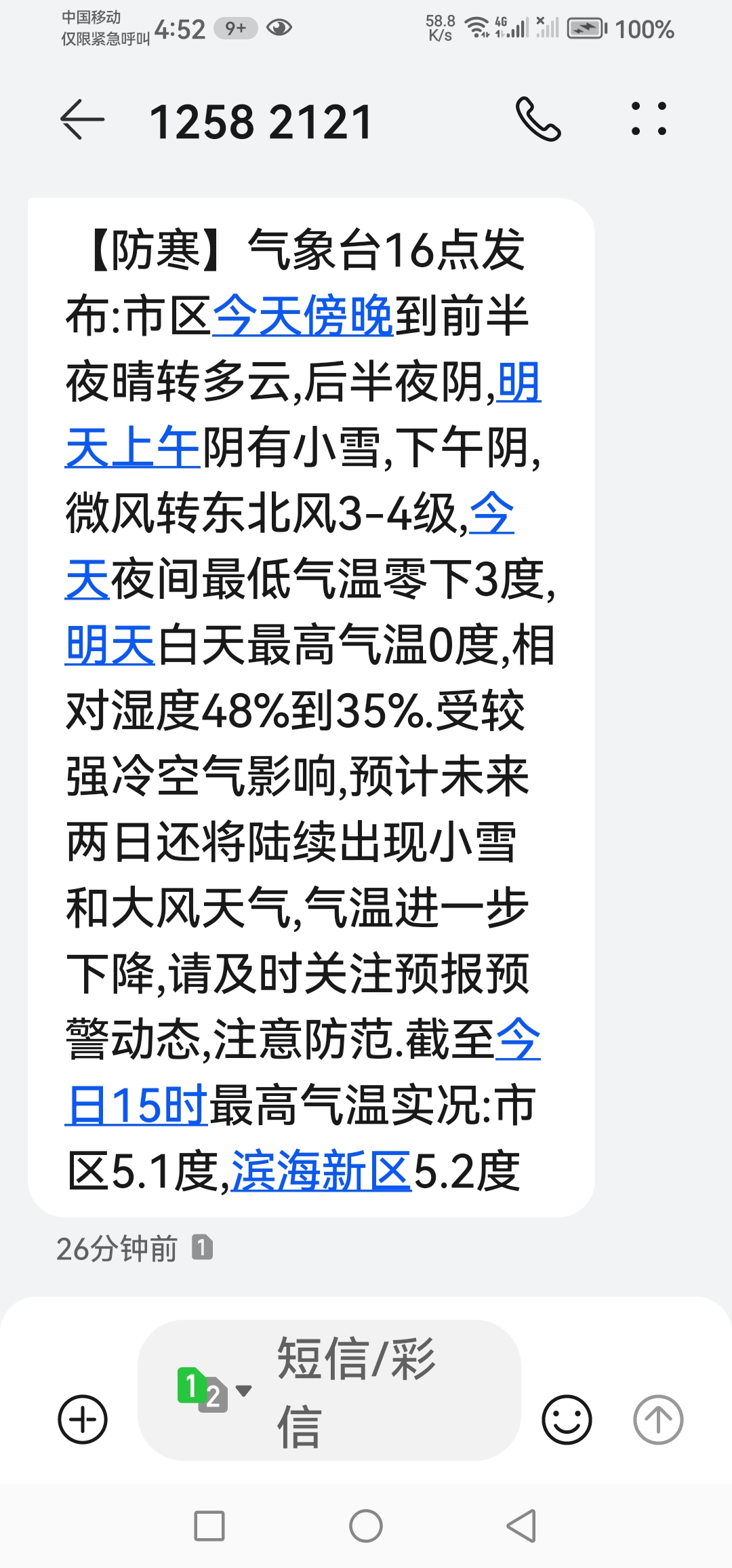Send the message with the arrow button
Viewport: 732px width, 1568px height.
(x=657, y=1419)
